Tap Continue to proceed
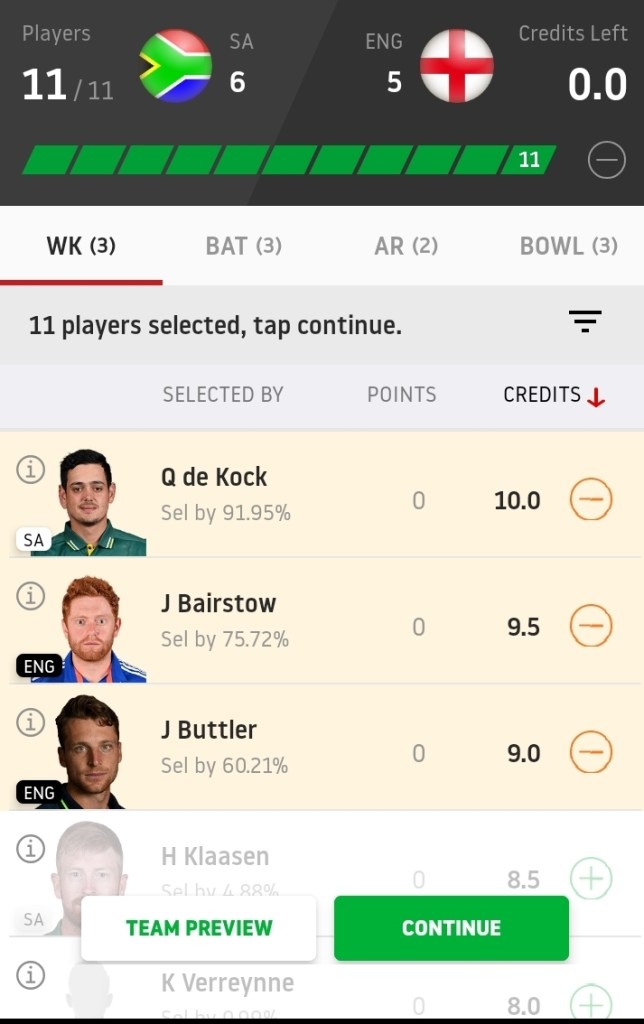This screenshot has height=1024, width=644. (x=451, y=928)
